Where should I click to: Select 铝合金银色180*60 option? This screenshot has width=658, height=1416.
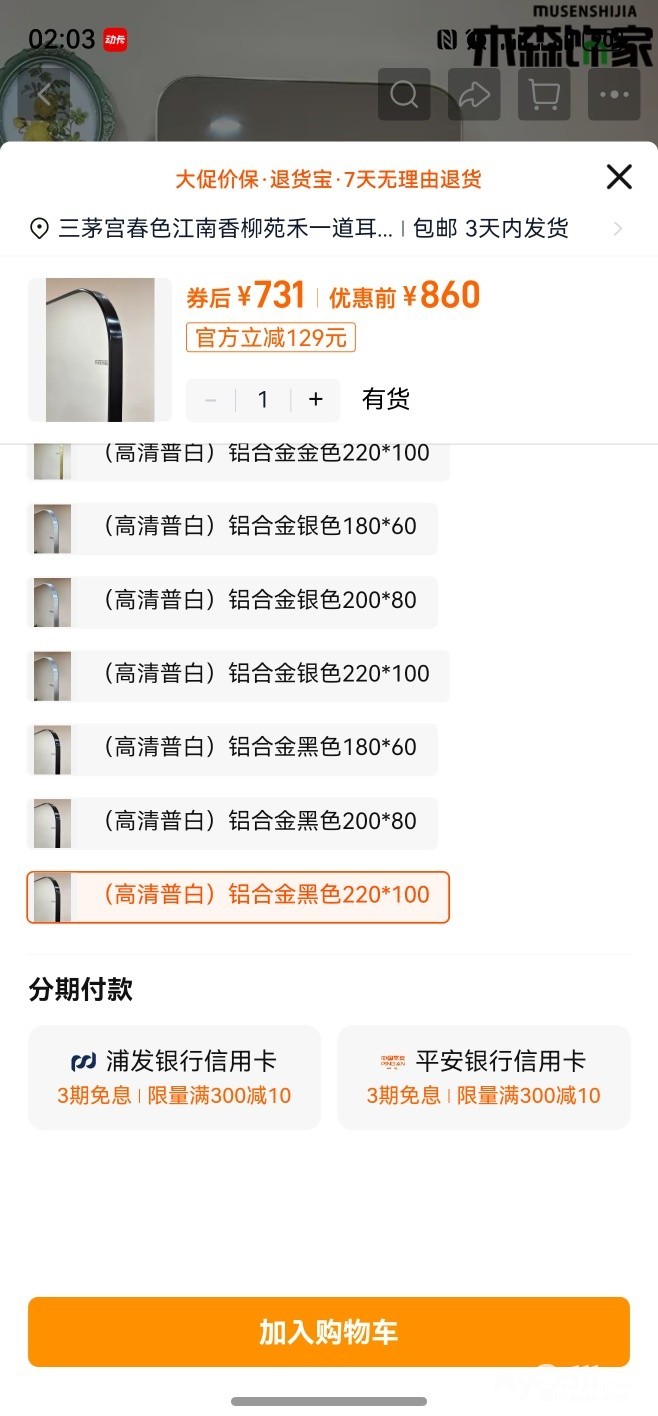pyautogui.click(x=233, y=527)
